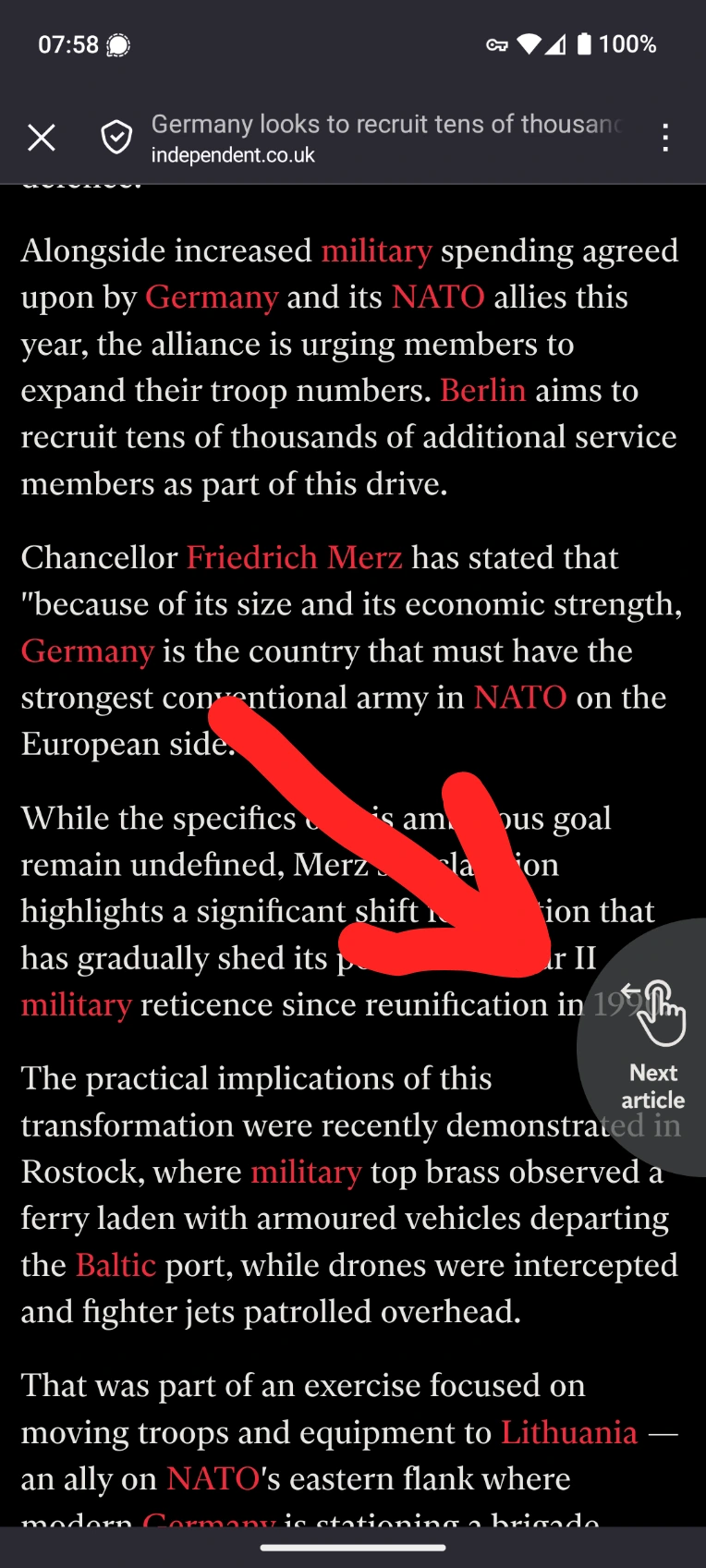Close the in-app browser view
This screenshot has width=706, height=1568.
coord(42,137)
